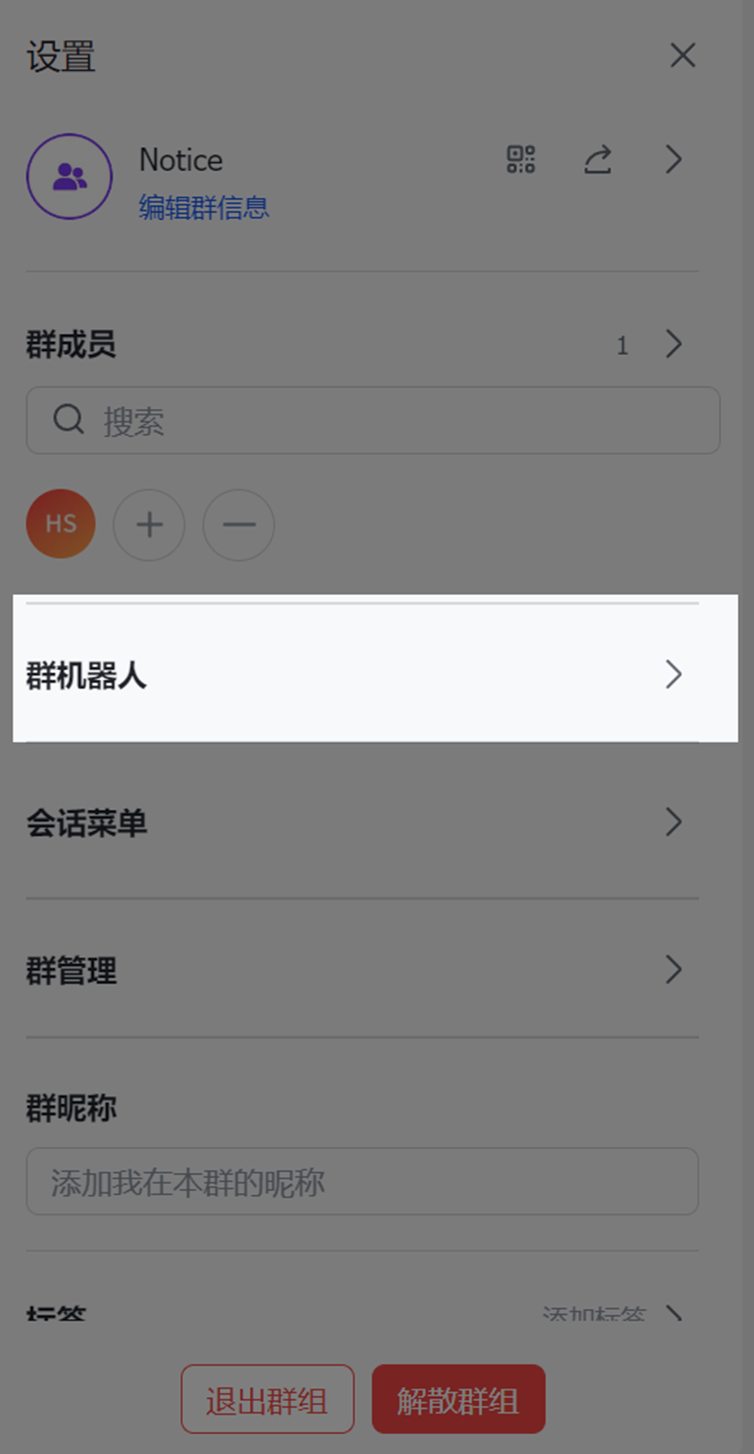Show the group QR code
The width and height of the screenshot is (754, 1454).
pos(521,159)
